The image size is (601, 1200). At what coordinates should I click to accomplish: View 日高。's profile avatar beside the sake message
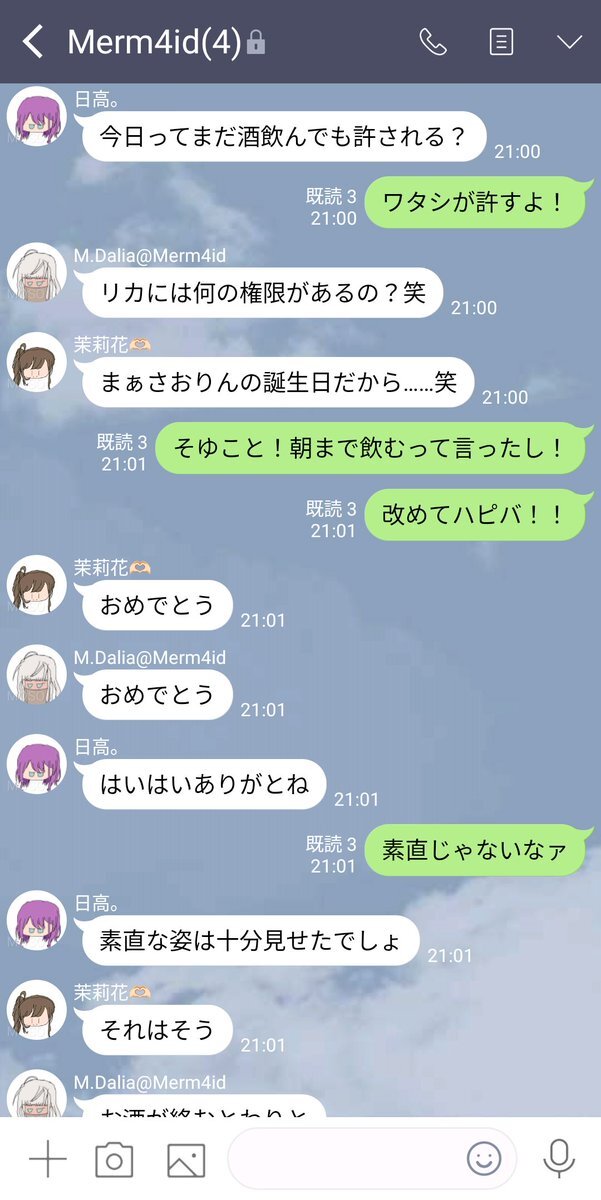[37, 116]
